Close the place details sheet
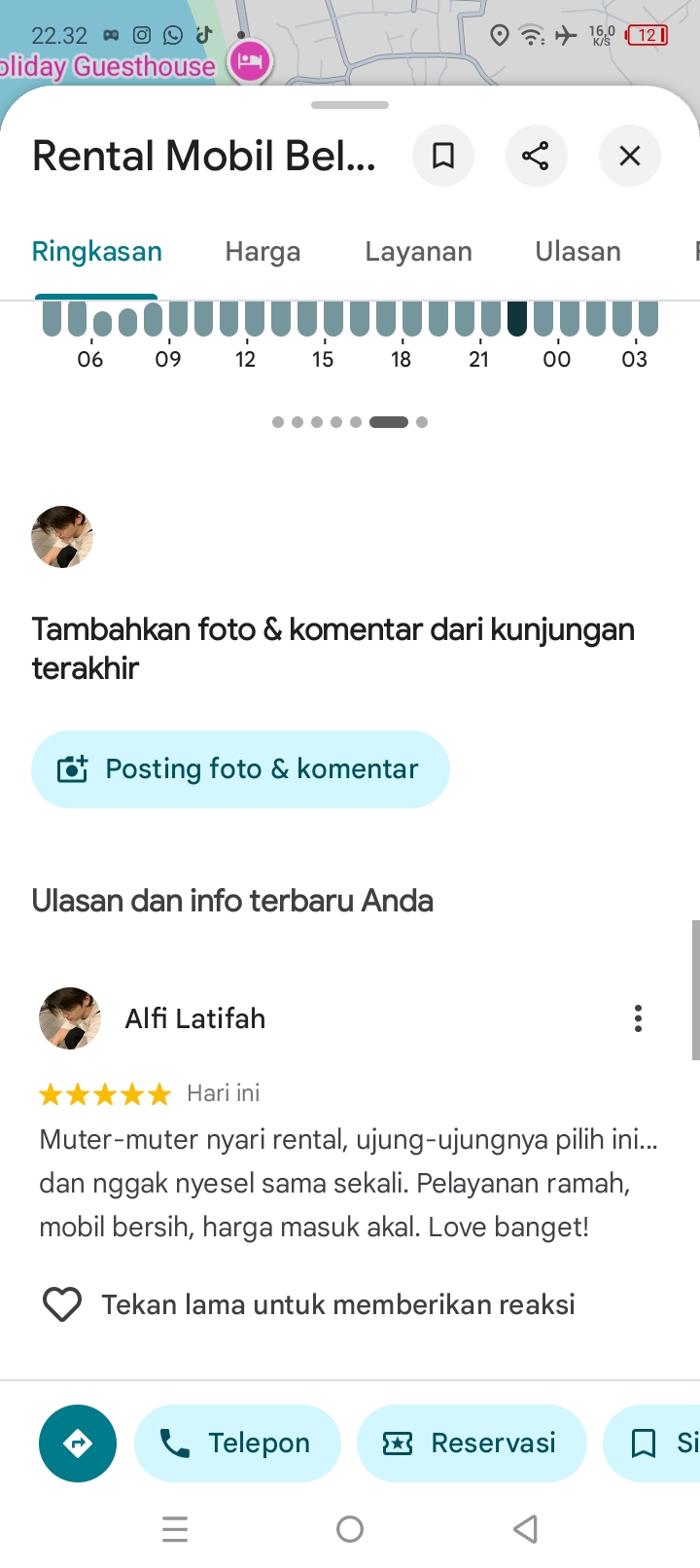This screenshot has height=1568, width=700. click(630, 156)
